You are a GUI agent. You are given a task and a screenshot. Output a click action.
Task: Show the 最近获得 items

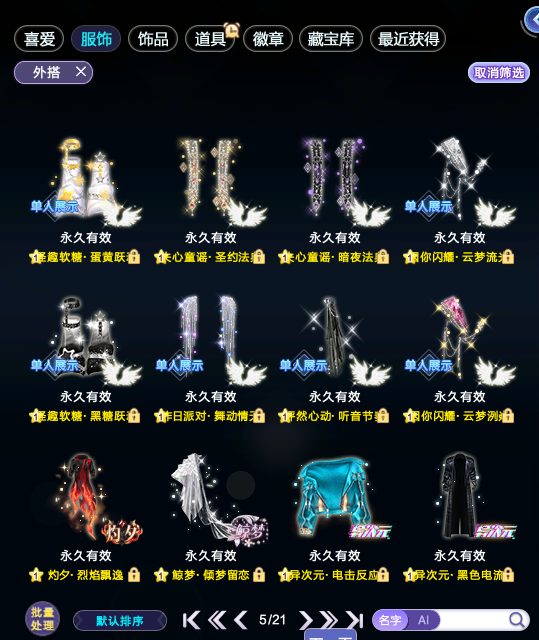point(408,39)
